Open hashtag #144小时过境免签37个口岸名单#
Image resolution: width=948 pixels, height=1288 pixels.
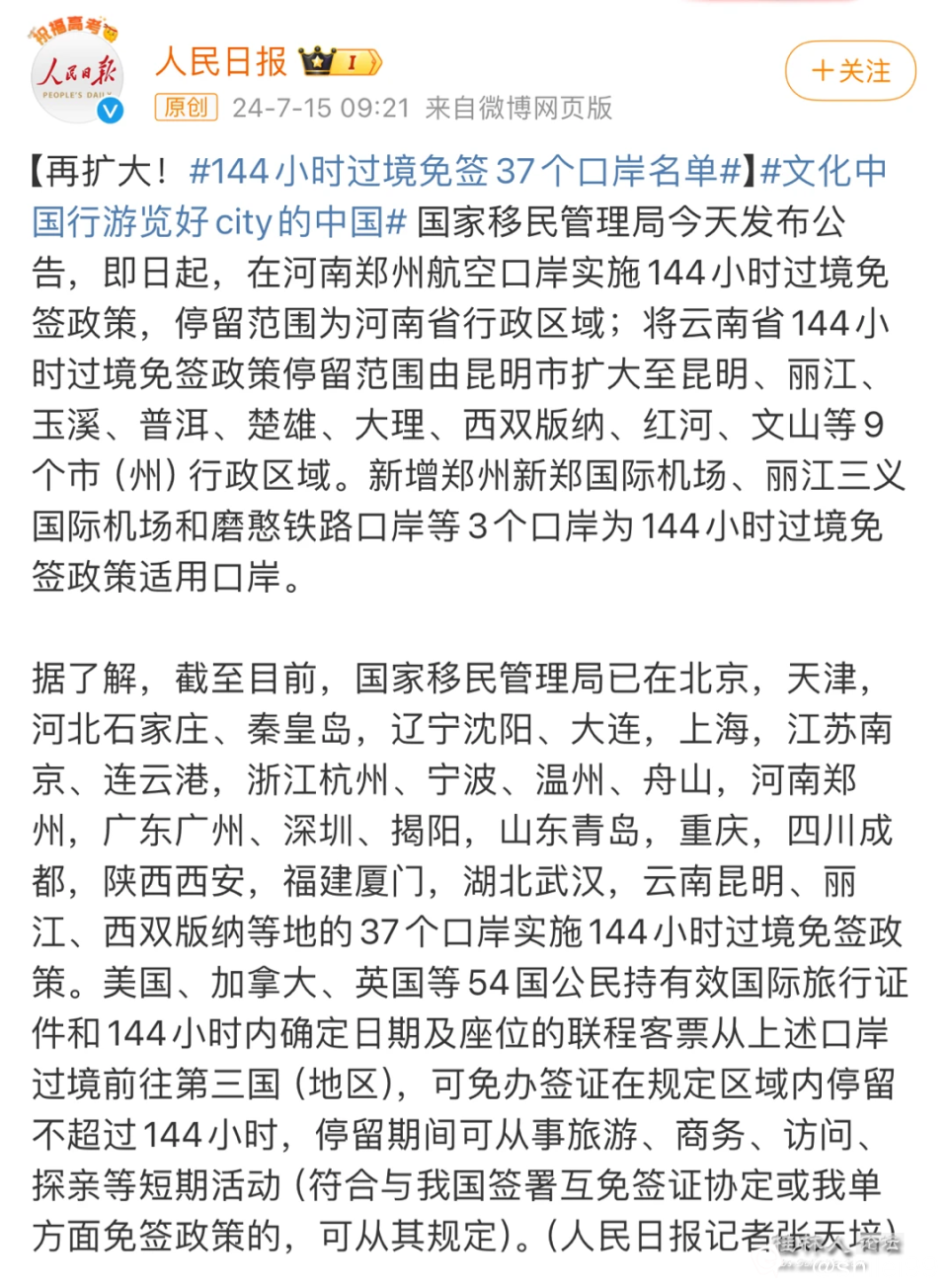point(465,171)
